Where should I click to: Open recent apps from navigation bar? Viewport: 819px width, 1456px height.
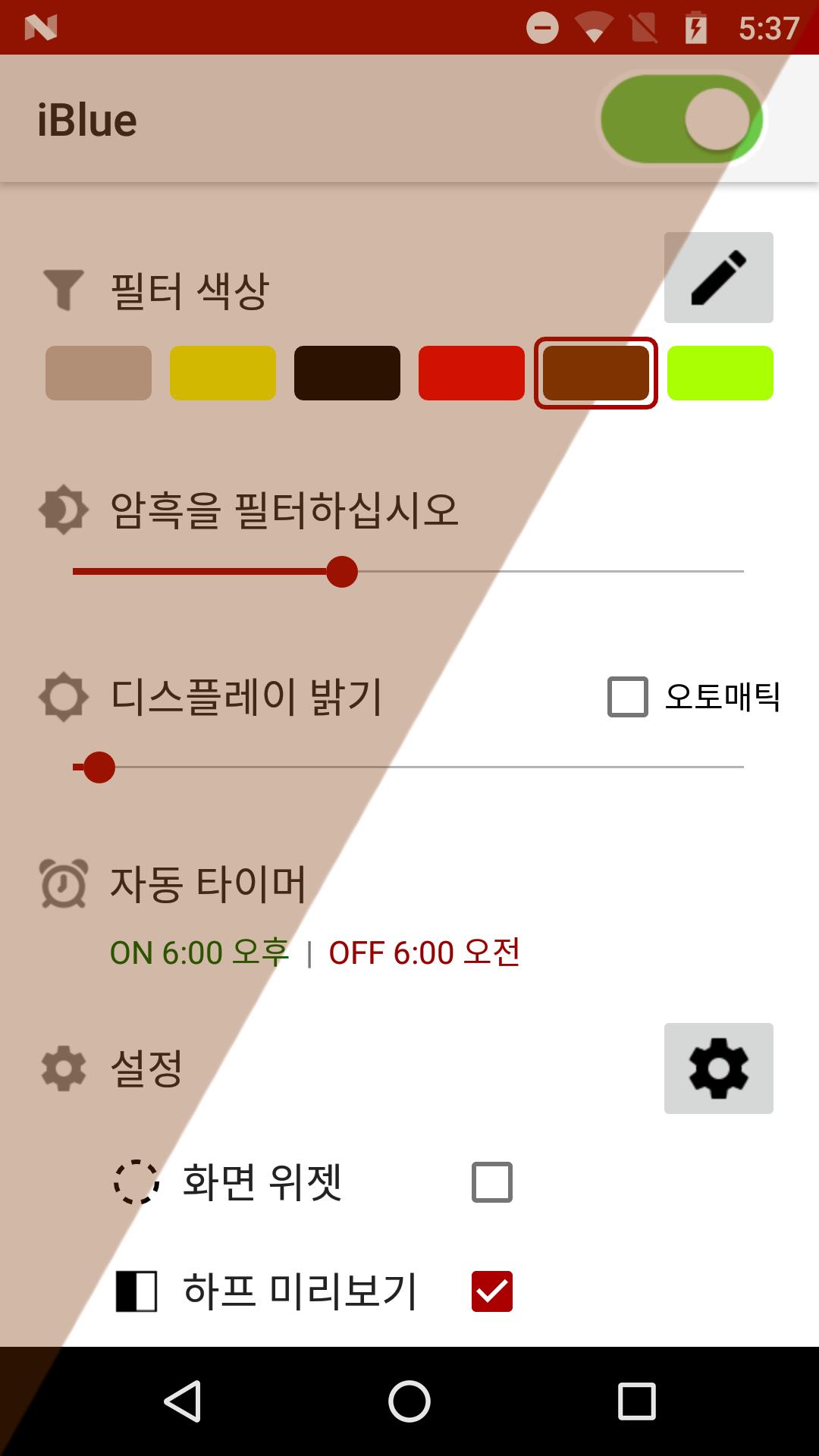click(636, 1401)
